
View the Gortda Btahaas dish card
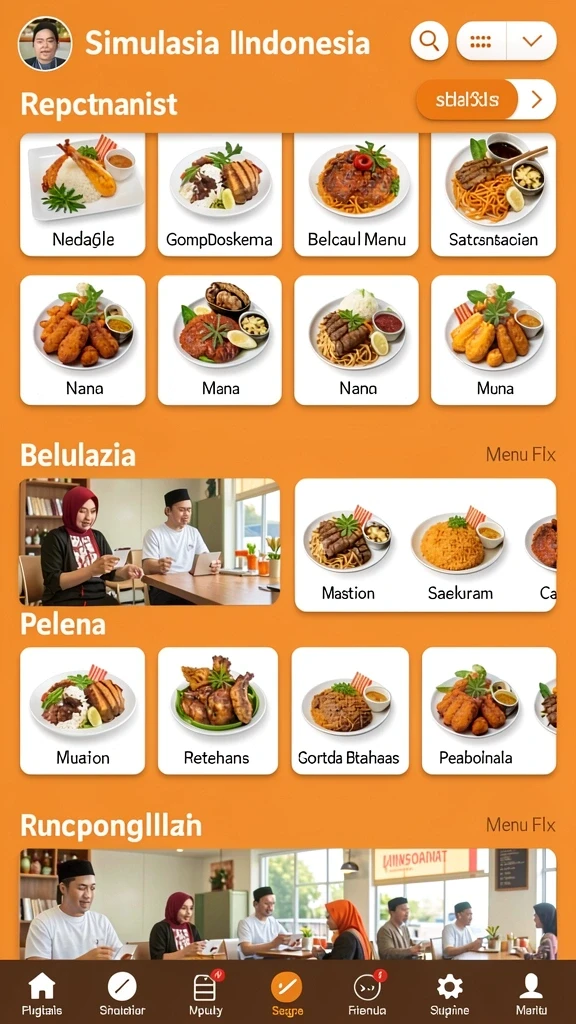(x=350, y=711)
